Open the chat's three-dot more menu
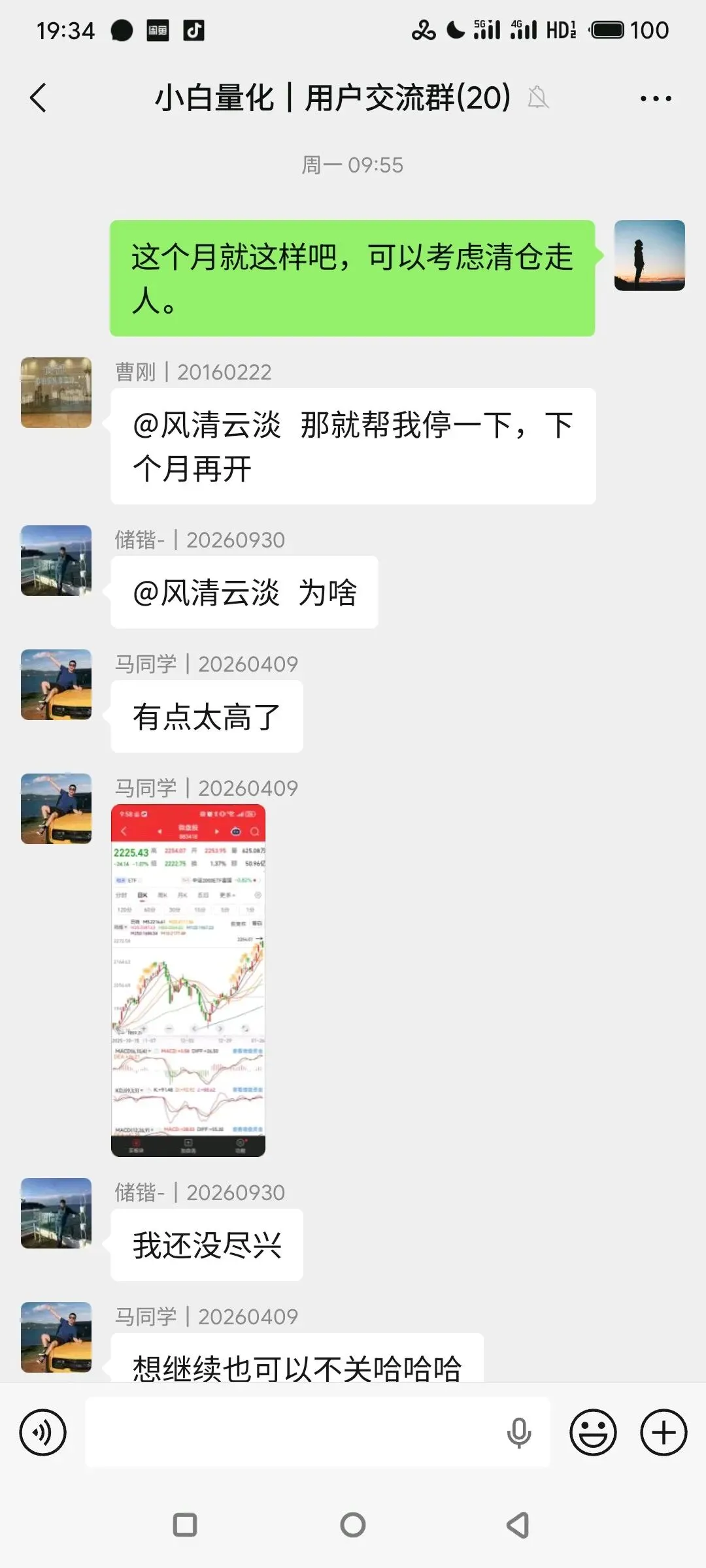This screenshot has height=1568, width=706. pos(655,99)
